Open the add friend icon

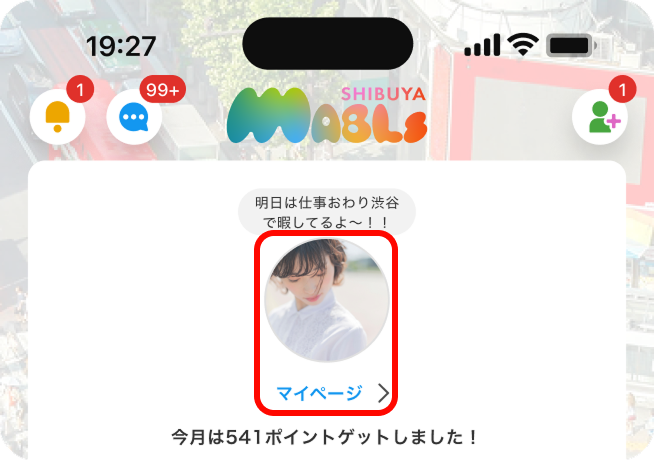click(600, 118)
